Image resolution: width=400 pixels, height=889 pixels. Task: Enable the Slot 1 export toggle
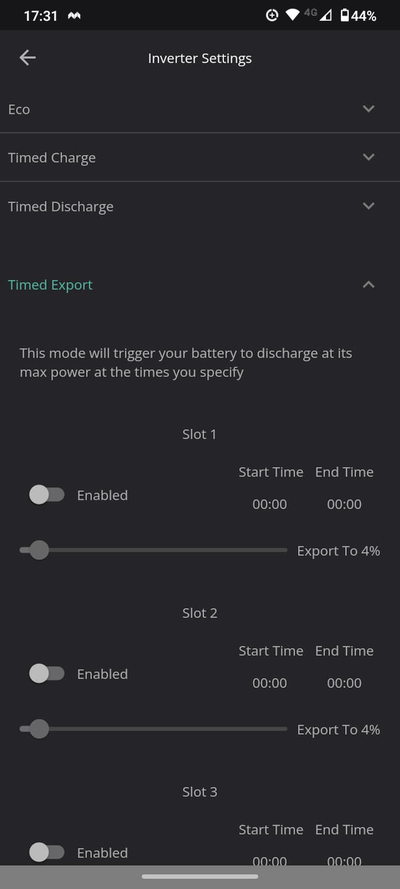click(47, 495)
